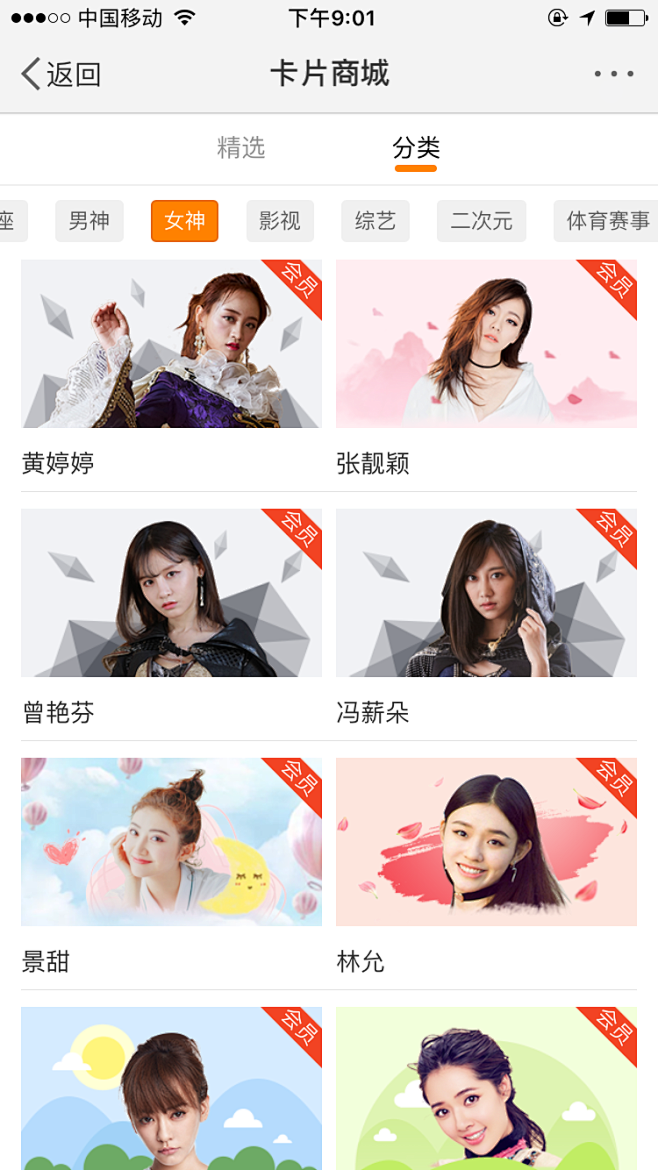The height and width of the screenshot is (1170, 658).
Task: Choose the 影视 category chip
Action: tap(280, 221)
